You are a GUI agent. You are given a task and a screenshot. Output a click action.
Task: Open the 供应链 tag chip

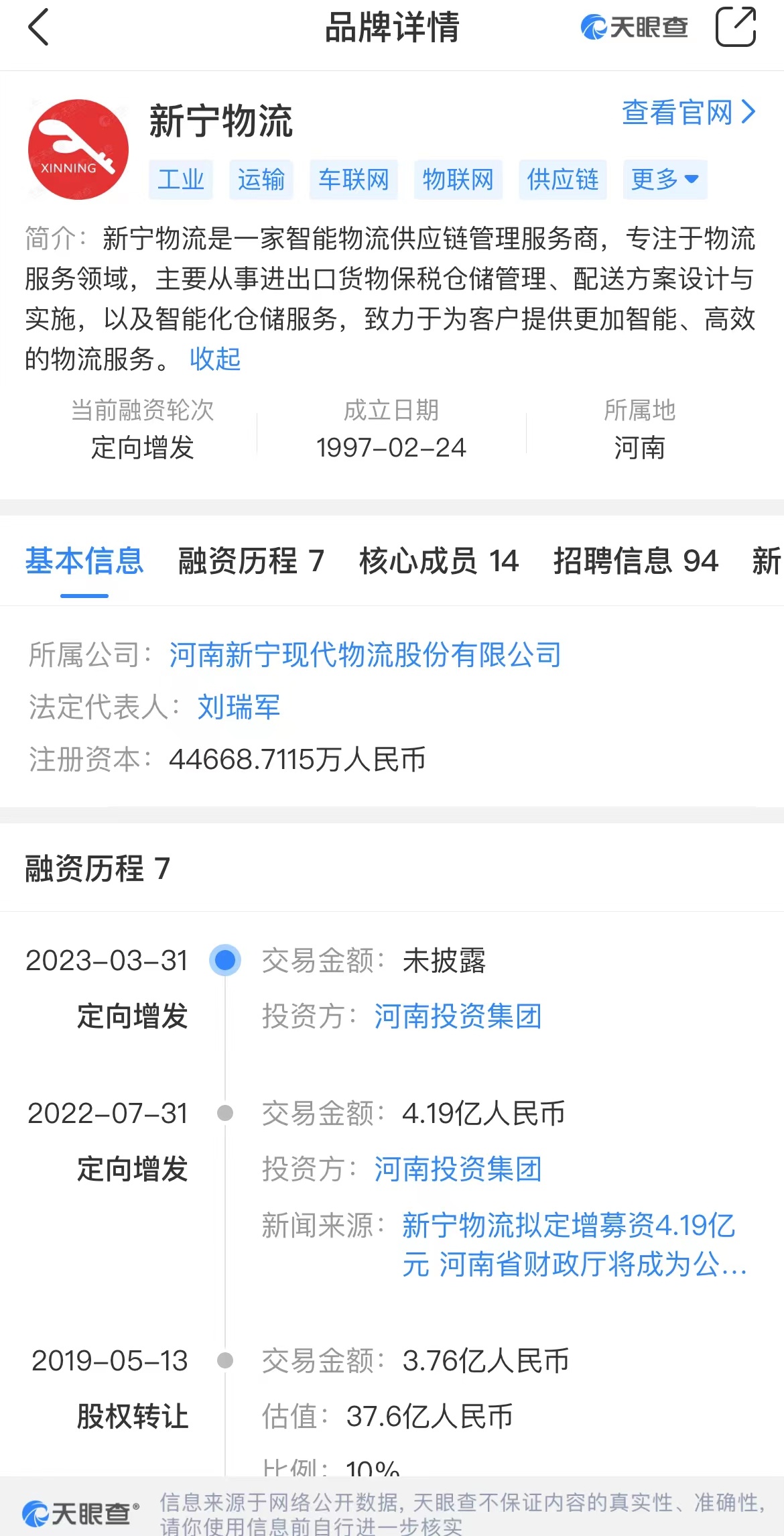click(562, 179)
